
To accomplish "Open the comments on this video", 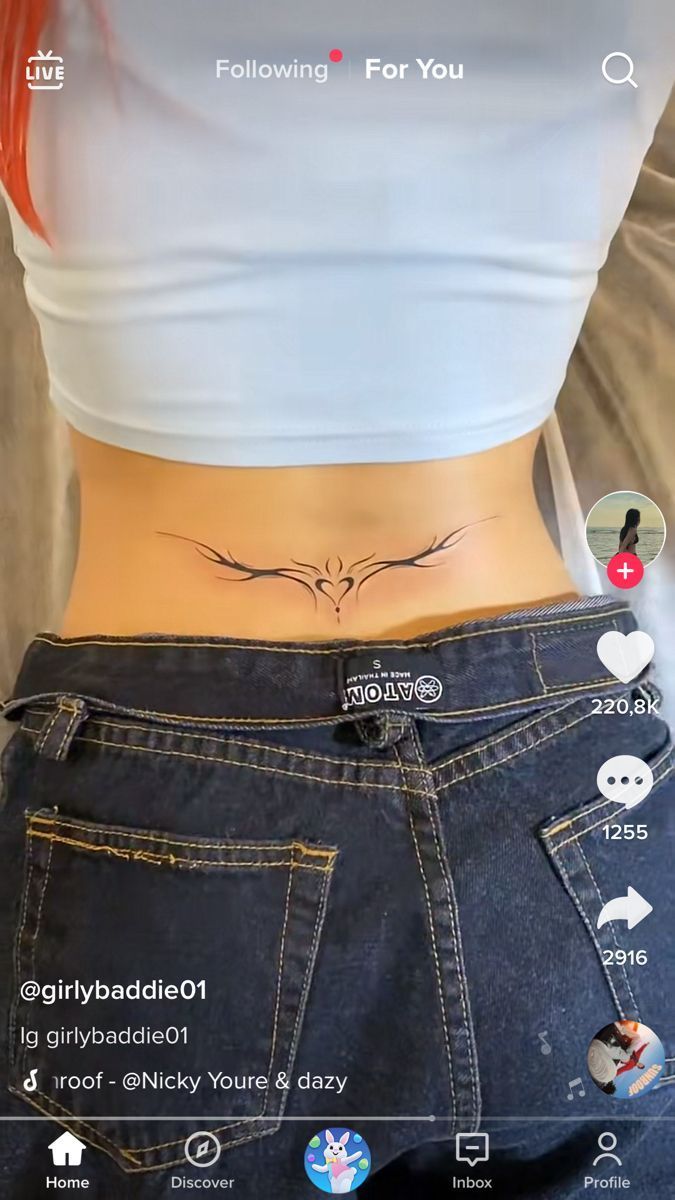I will (625, 783).
